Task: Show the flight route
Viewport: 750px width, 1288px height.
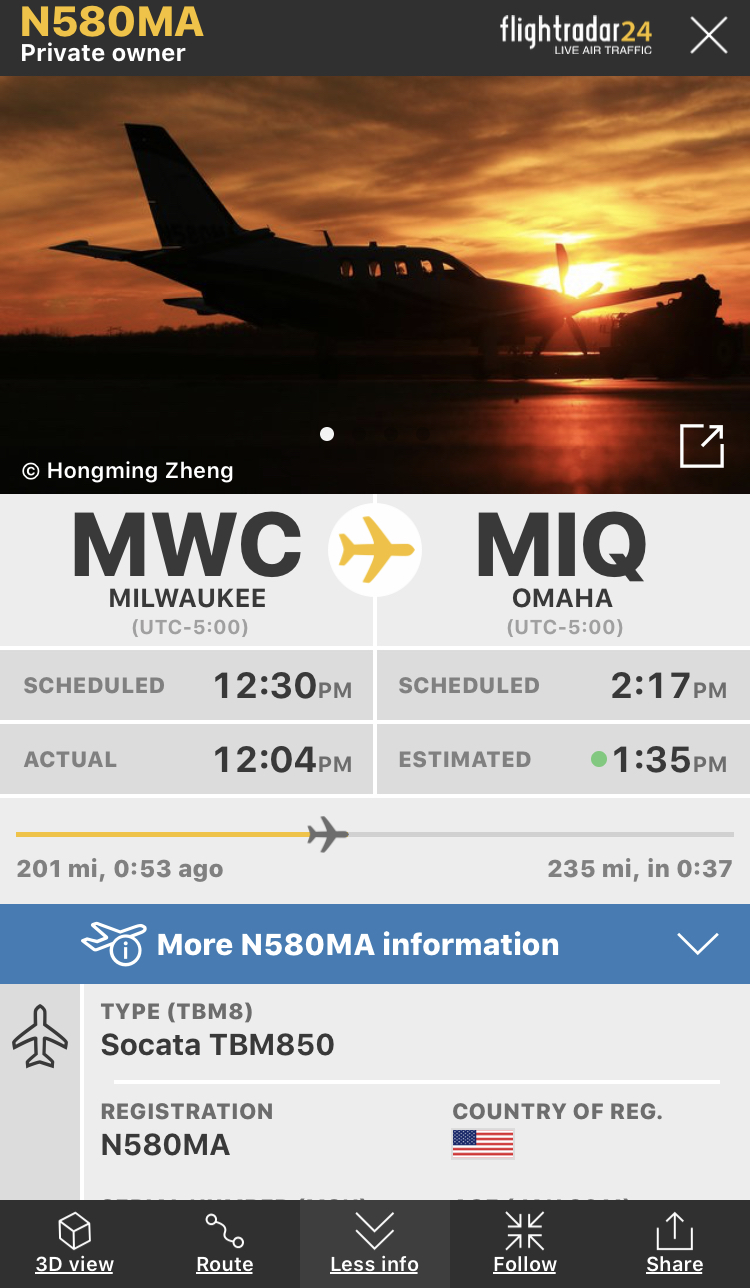Action: point(224,1243)
